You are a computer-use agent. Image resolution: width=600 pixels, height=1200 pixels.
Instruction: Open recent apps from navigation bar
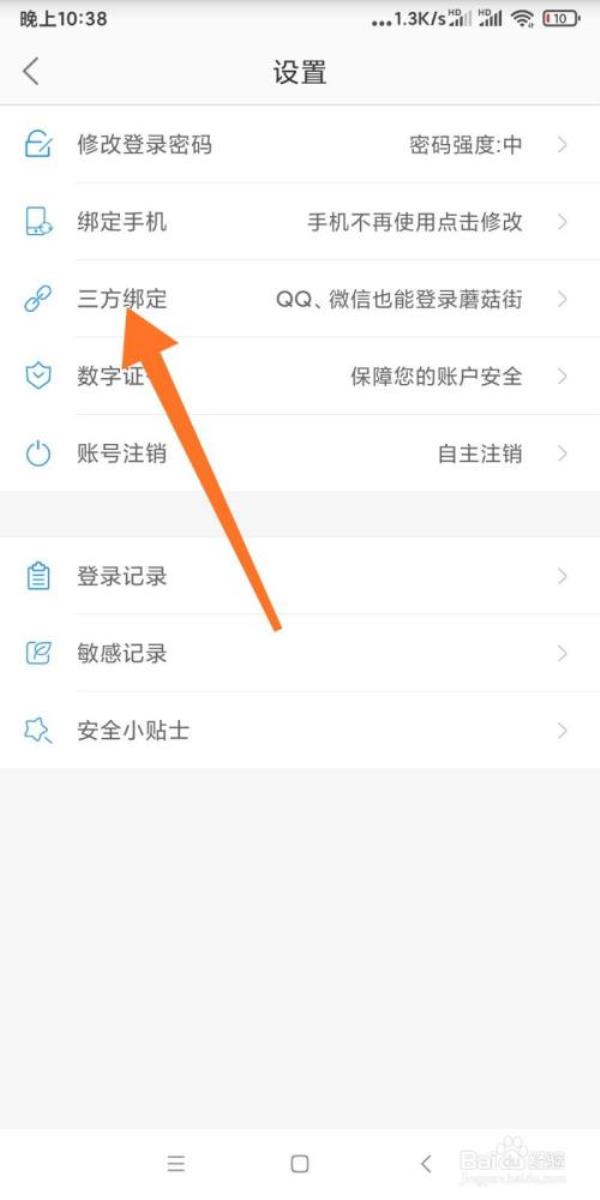[x=176, y=1164]
